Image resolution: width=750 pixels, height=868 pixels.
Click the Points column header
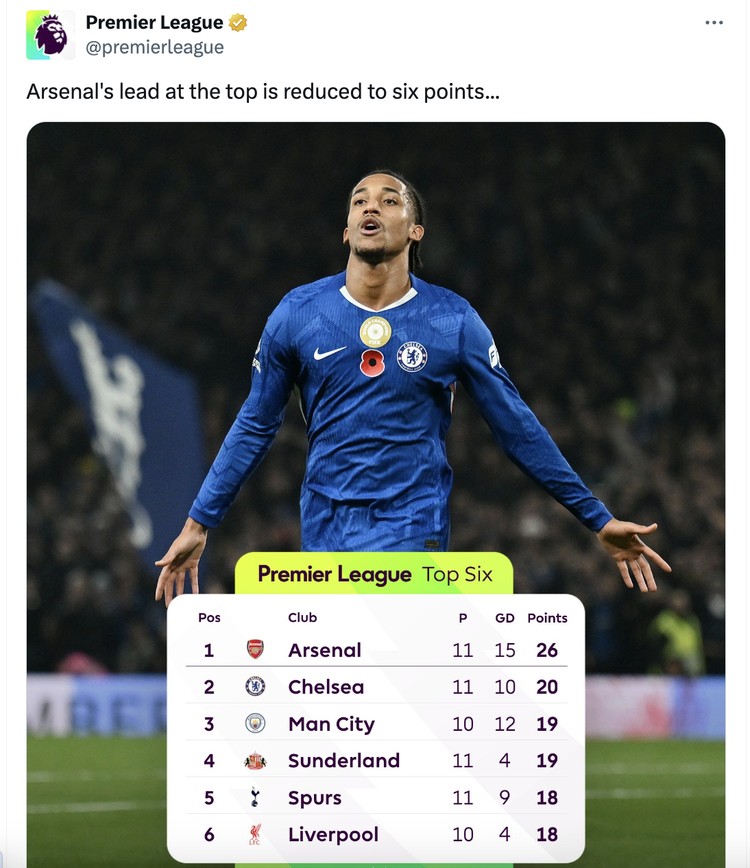tap(547, 618)
